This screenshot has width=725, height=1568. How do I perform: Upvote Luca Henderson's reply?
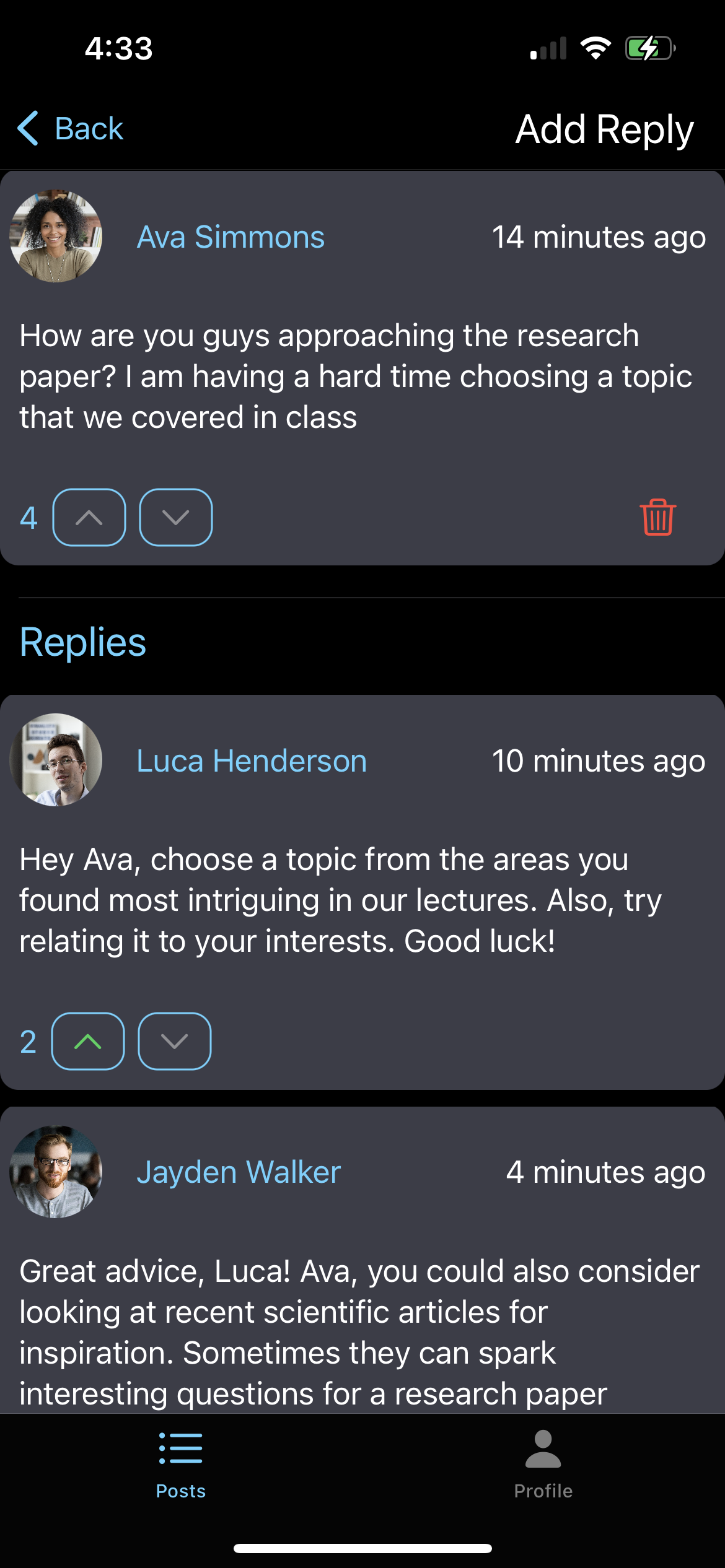[88, 1042]
